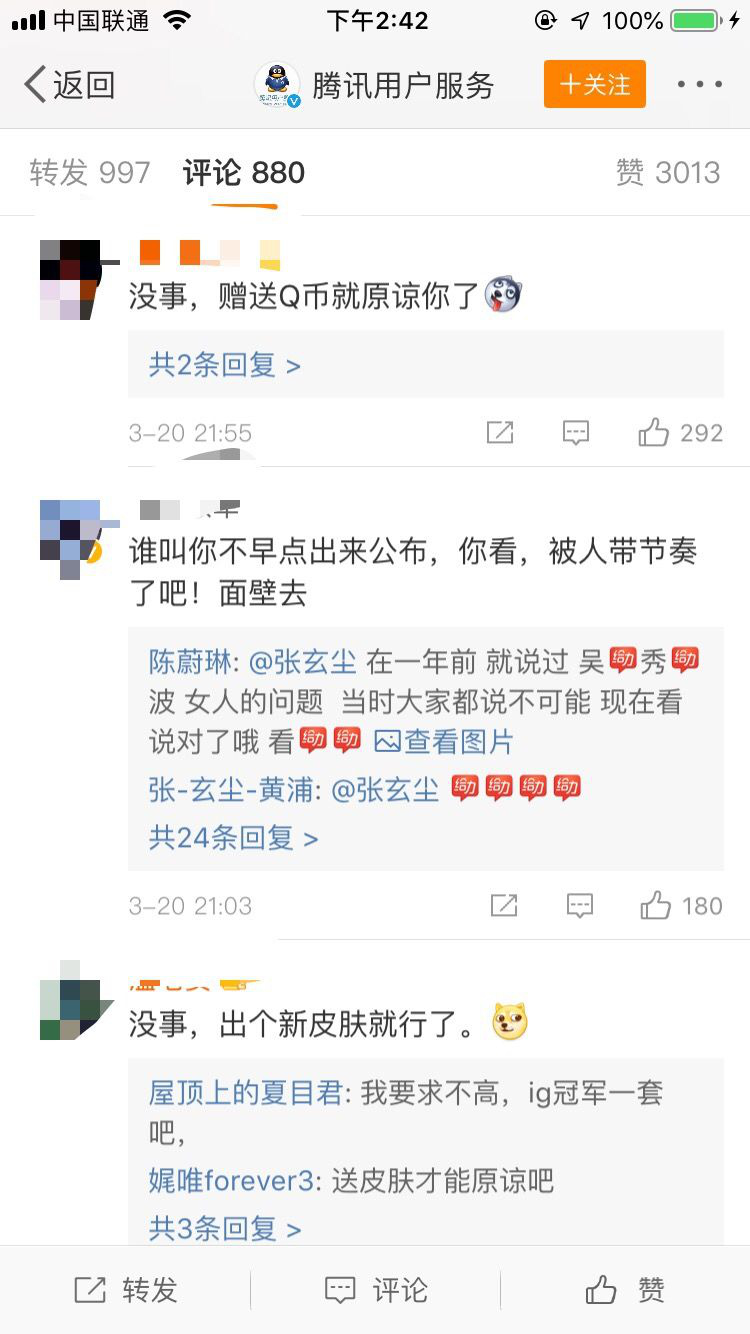Reply to the comment posted 3-20 21:03
Image resolution: width=750 pixels, height=1334 pixels.
click(580, 906)
